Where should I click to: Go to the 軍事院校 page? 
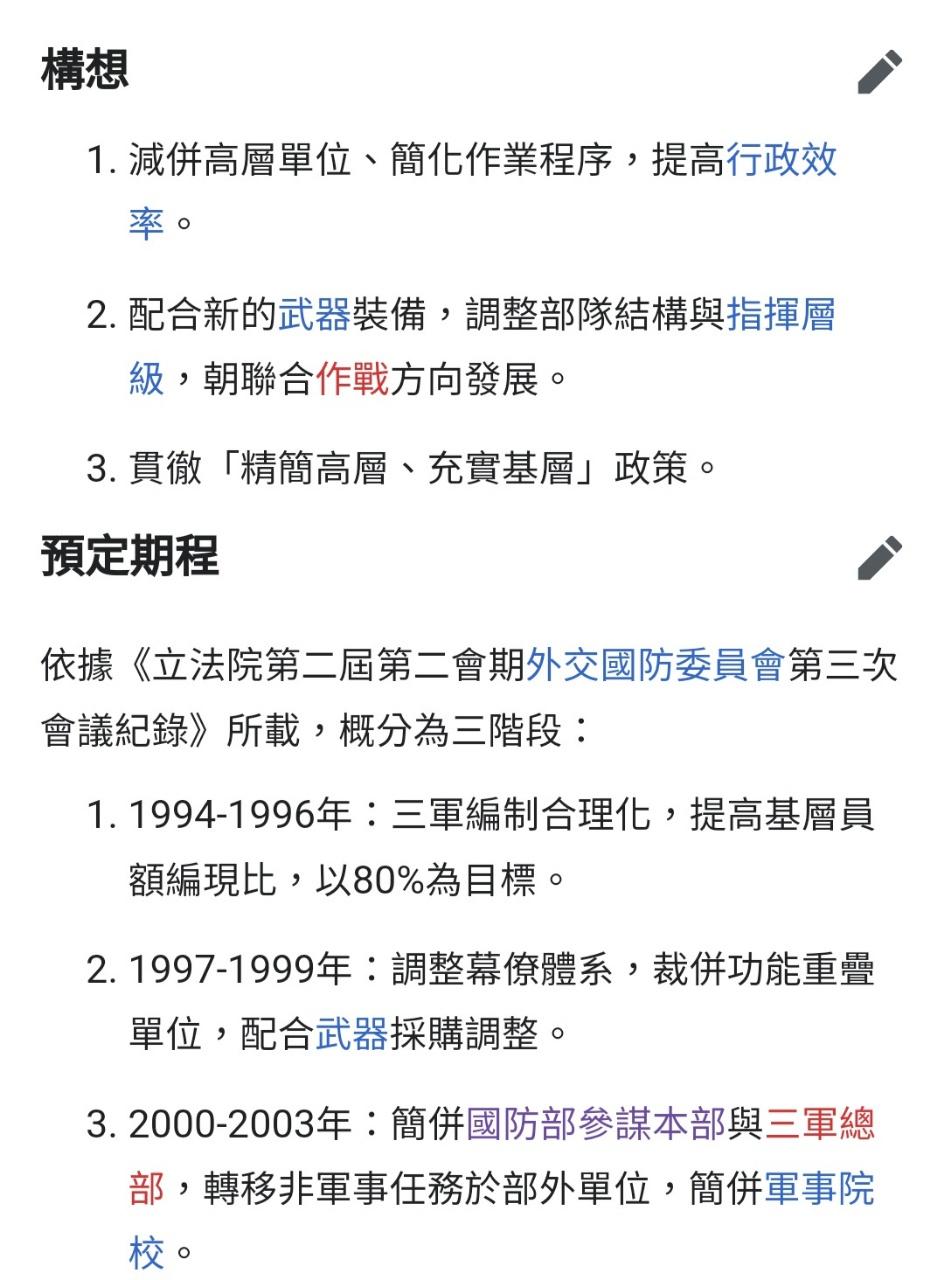(x=818, y=1189)
